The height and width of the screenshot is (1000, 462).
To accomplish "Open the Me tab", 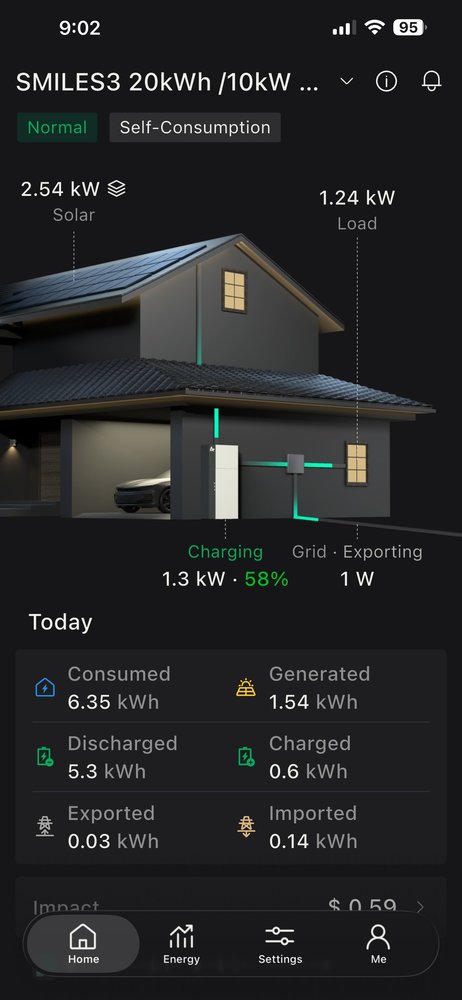I will [x=378, y=945].
